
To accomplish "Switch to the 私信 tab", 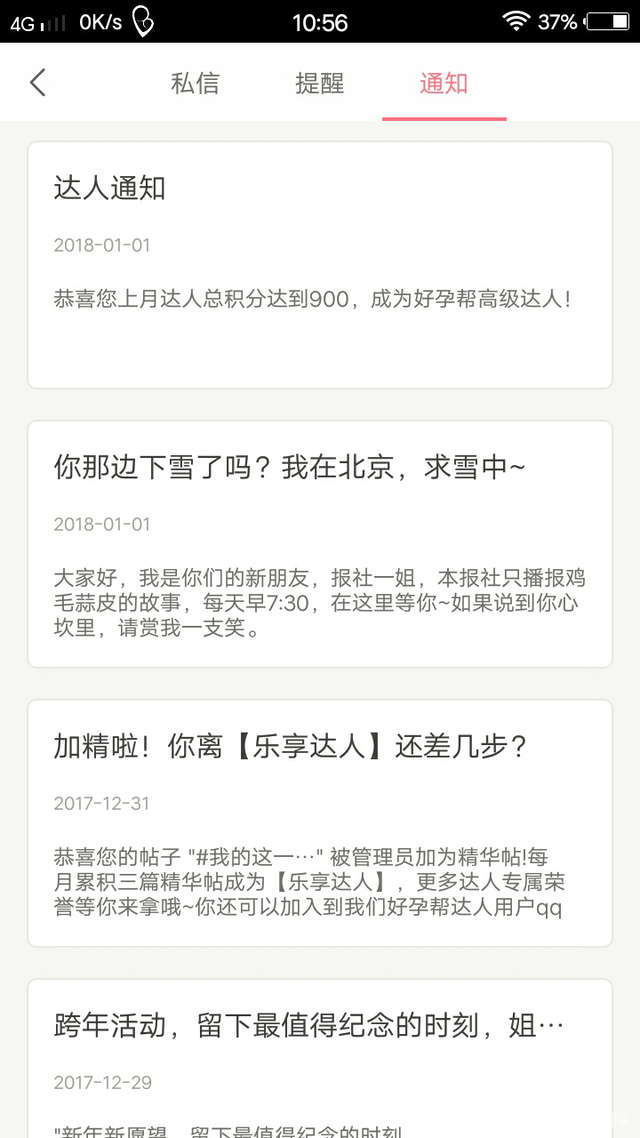I will 195,83.
